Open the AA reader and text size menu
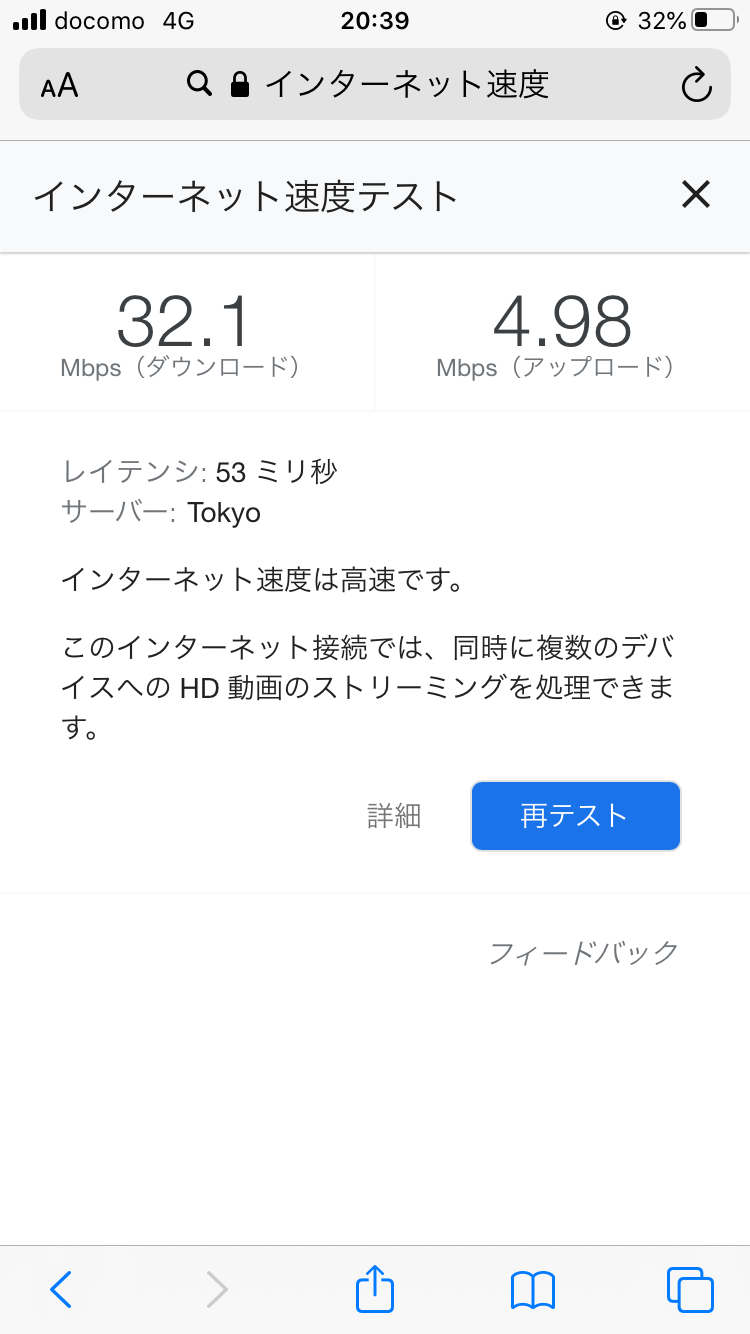Screen dimensions: 750x1334 pos(59,86)
